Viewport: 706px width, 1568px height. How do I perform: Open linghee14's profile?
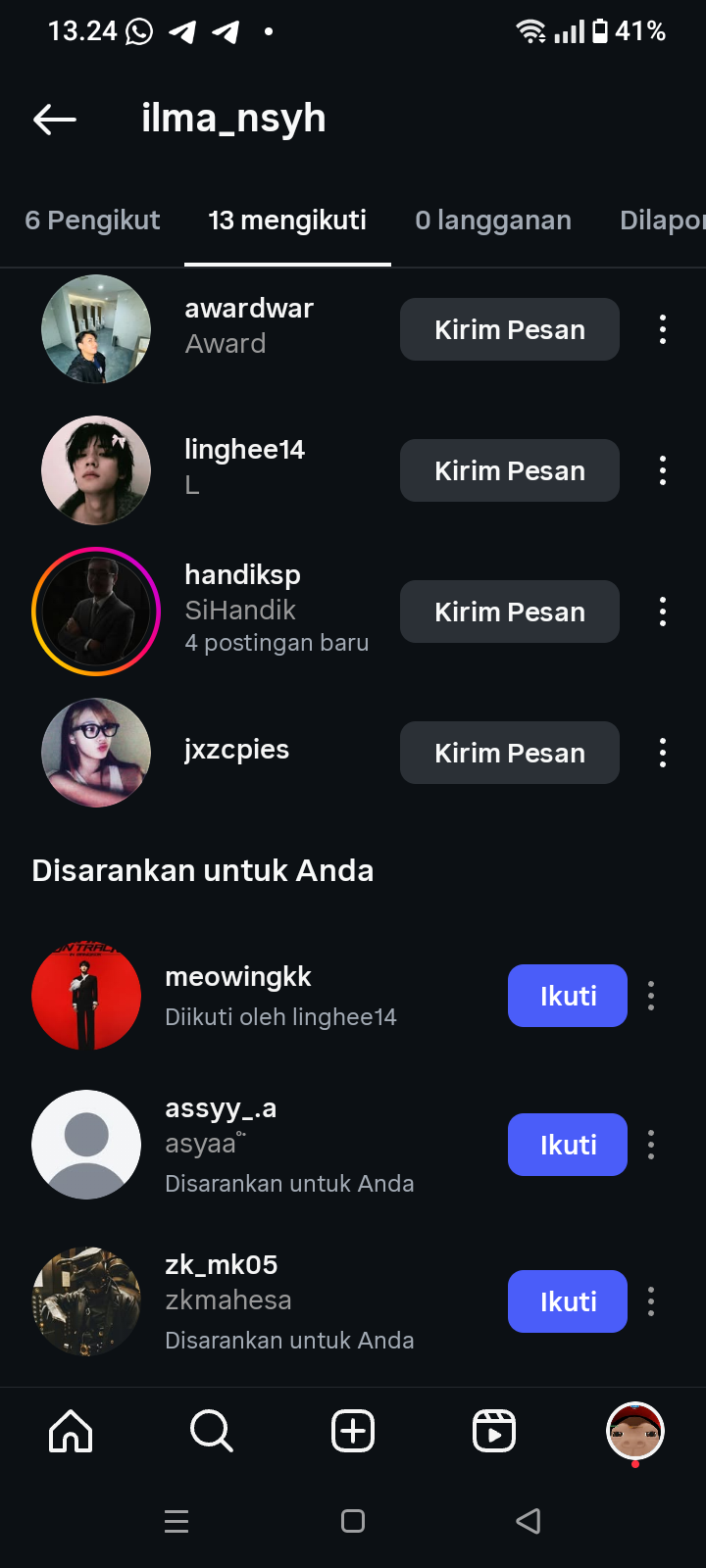coord(244,450)
